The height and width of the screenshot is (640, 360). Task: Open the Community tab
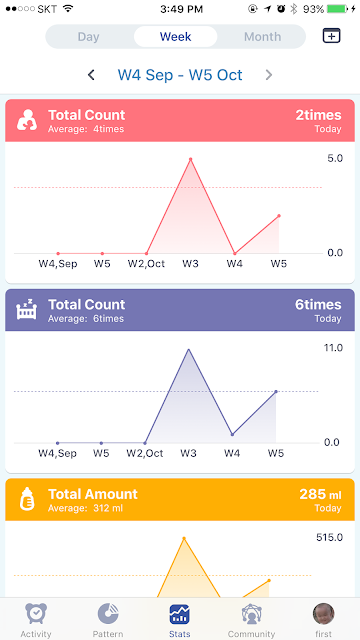pyautogui.click(x=251, y=620)
